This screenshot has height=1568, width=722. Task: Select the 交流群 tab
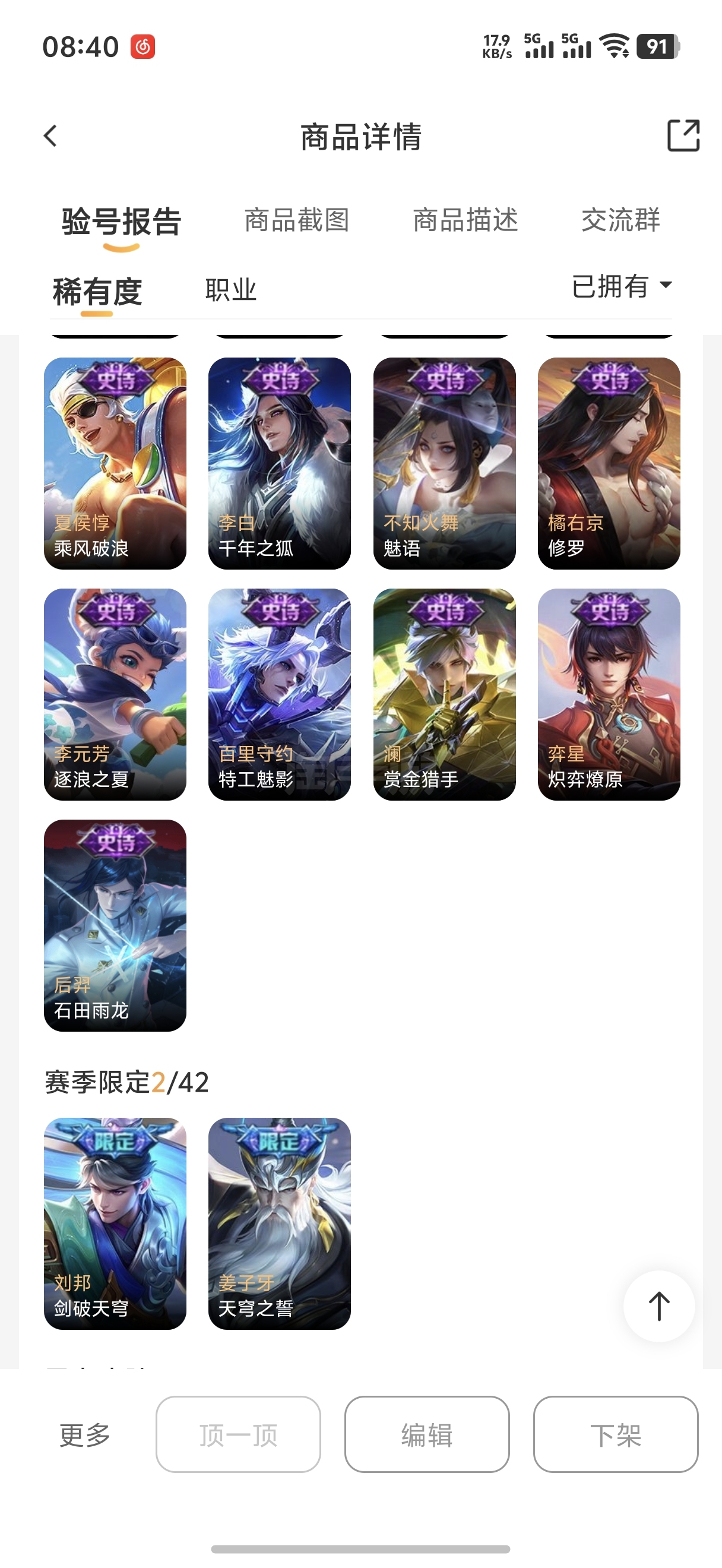tap(620, 220)
